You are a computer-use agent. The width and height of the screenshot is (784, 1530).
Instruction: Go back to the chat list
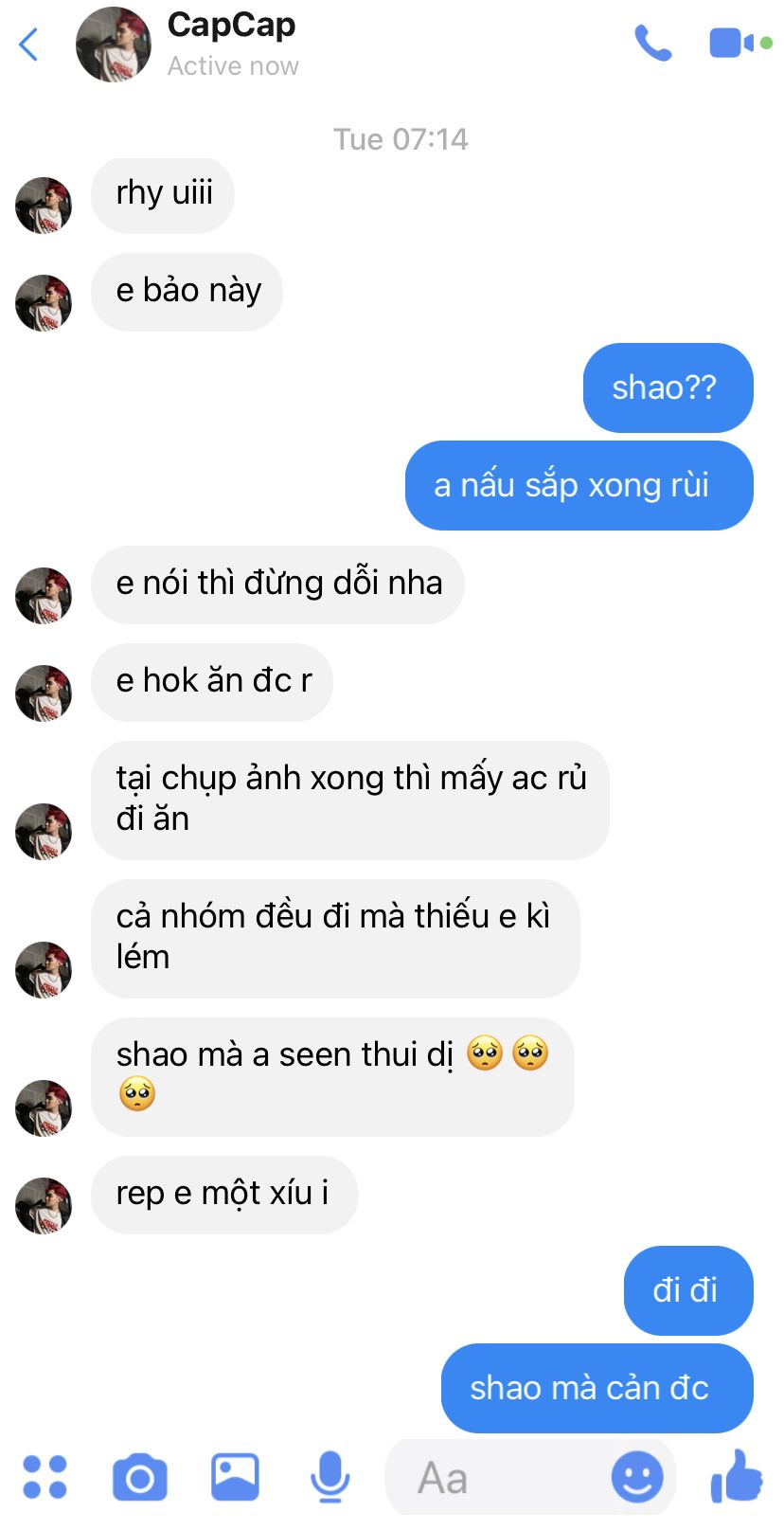28,45
